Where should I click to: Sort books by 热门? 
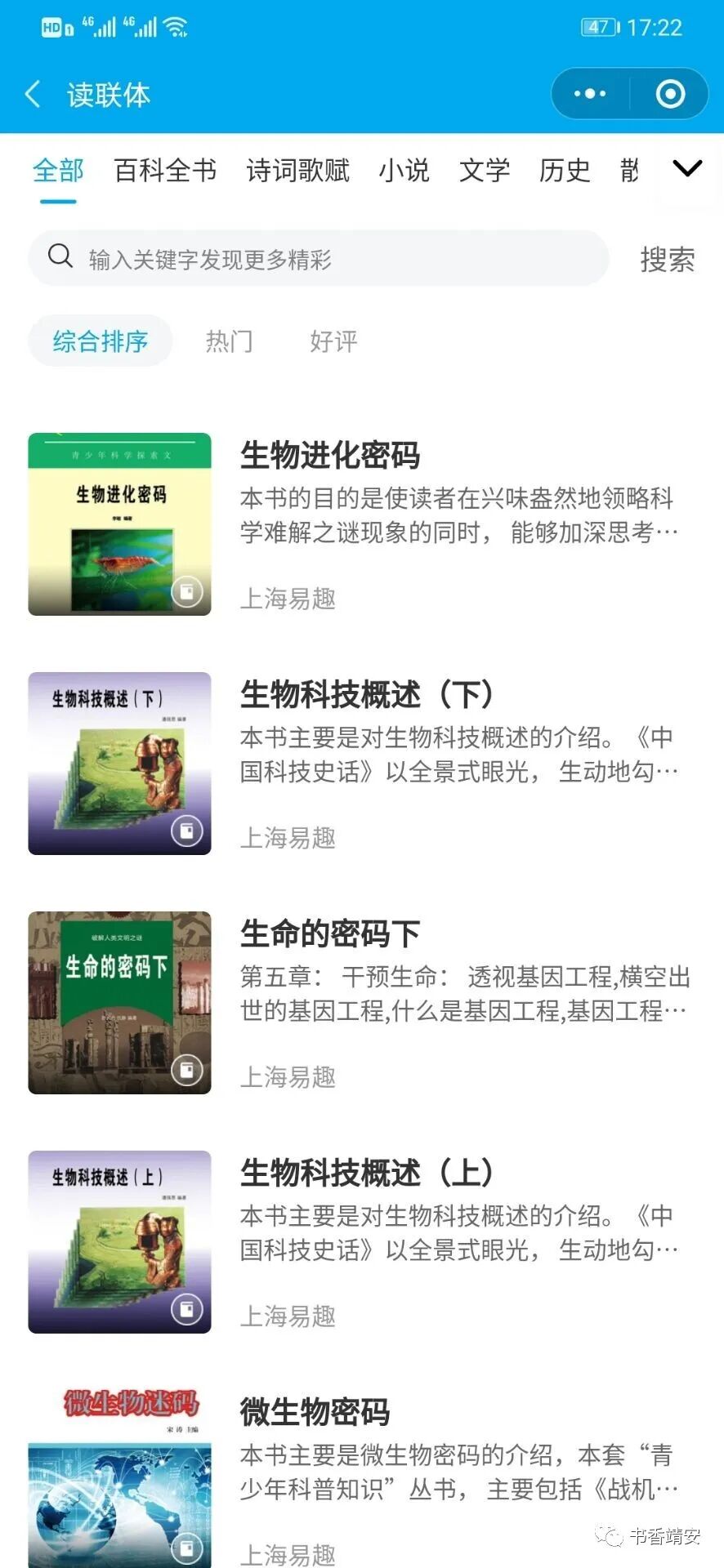(230, 341)
